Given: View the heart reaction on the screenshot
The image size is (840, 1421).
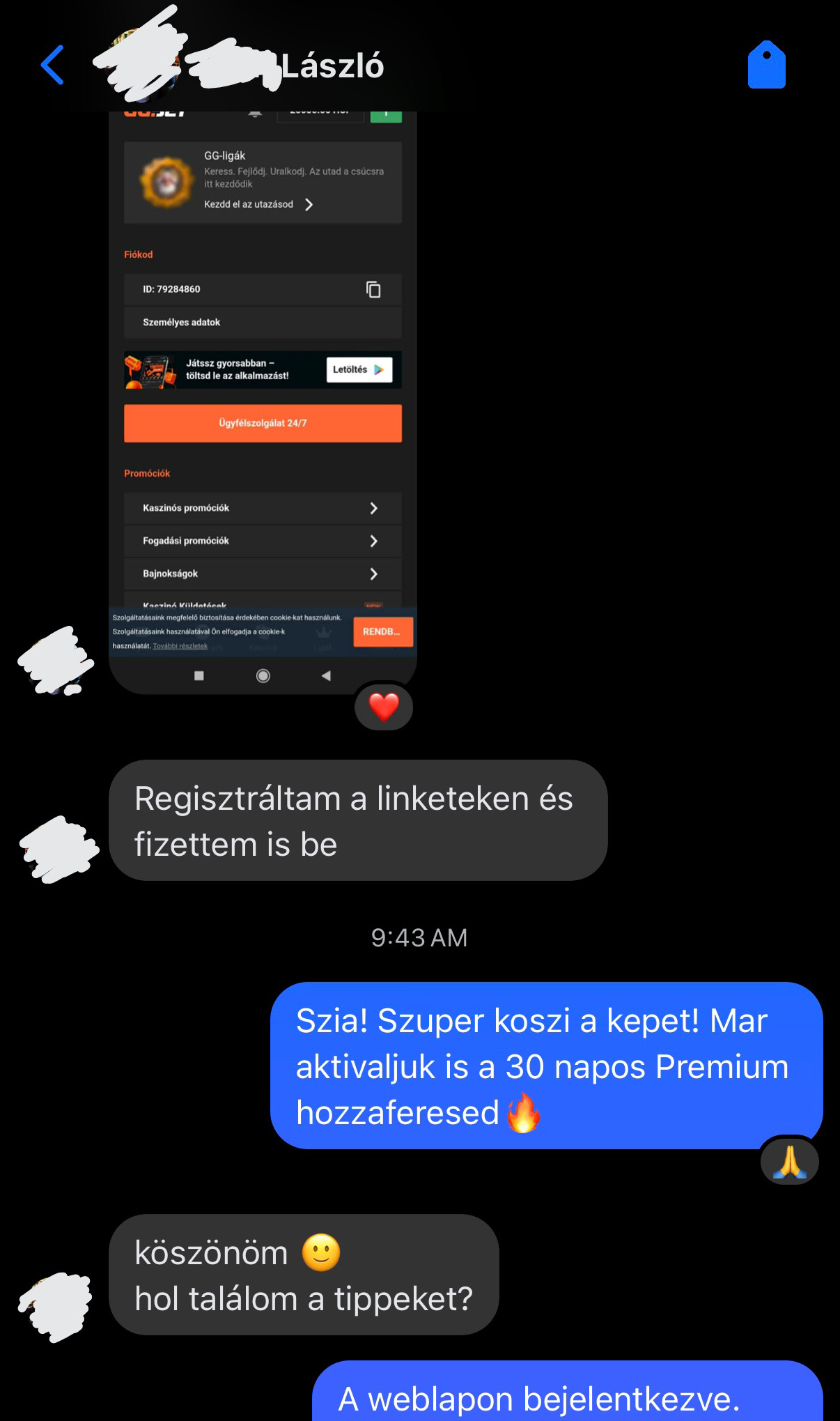Looking at the screenshot, I should [384, 707].
